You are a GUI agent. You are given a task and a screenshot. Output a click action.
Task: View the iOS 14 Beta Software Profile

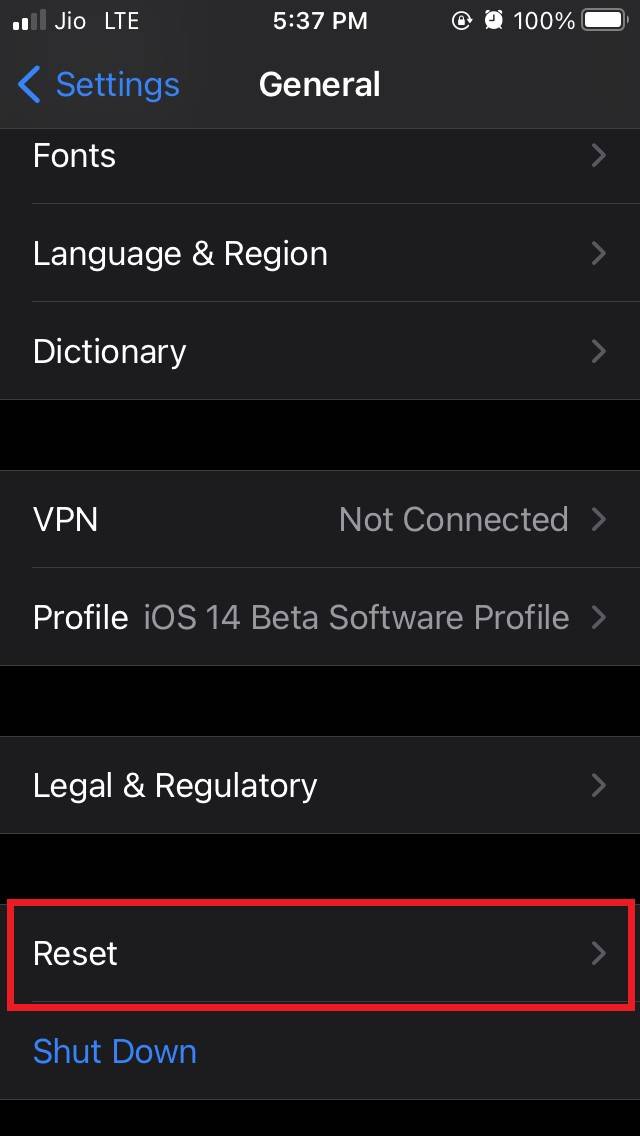pyautogui.click(x=320, y=617)
